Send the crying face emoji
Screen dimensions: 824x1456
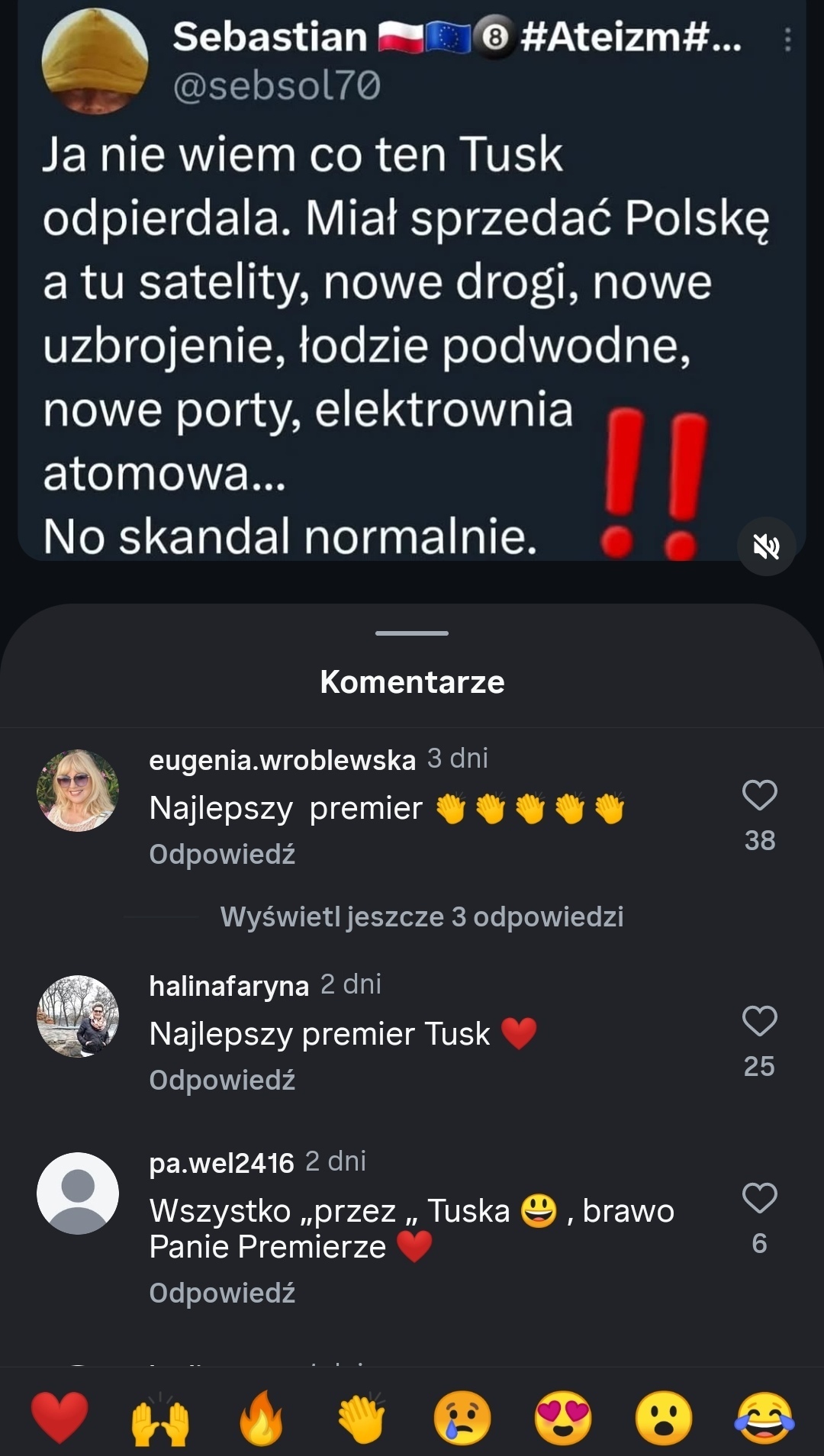(462, 1419)
